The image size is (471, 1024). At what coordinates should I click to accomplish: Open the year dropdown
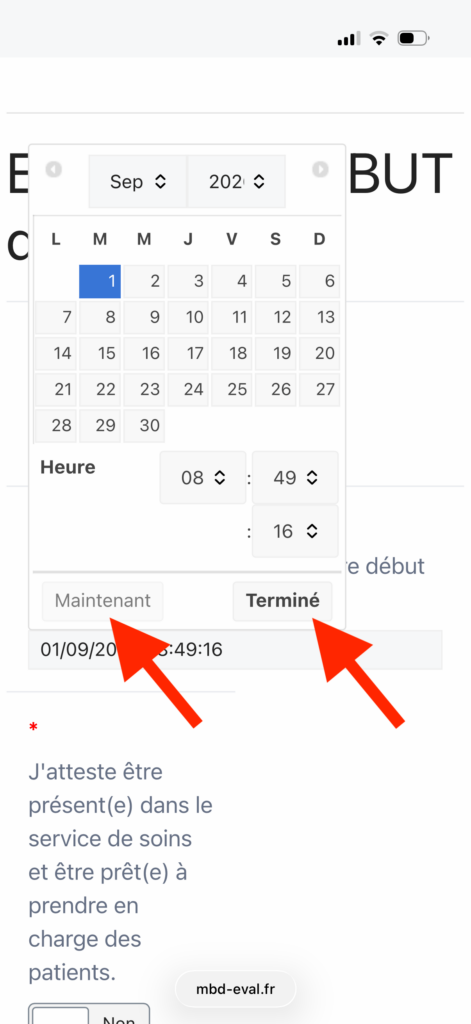236,182
